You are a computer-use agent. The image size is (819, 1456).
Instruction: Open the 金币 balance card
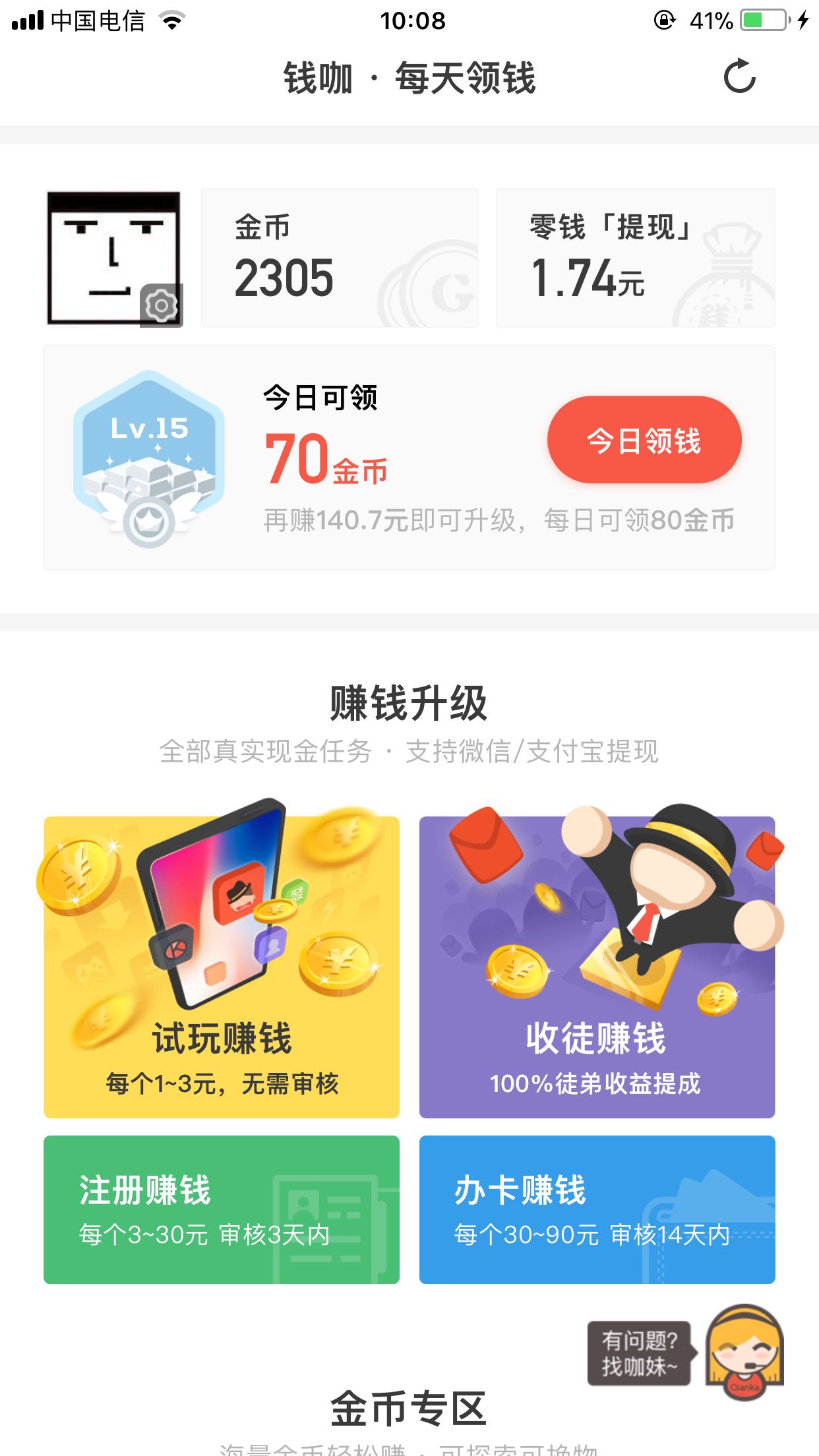(340, 258)
